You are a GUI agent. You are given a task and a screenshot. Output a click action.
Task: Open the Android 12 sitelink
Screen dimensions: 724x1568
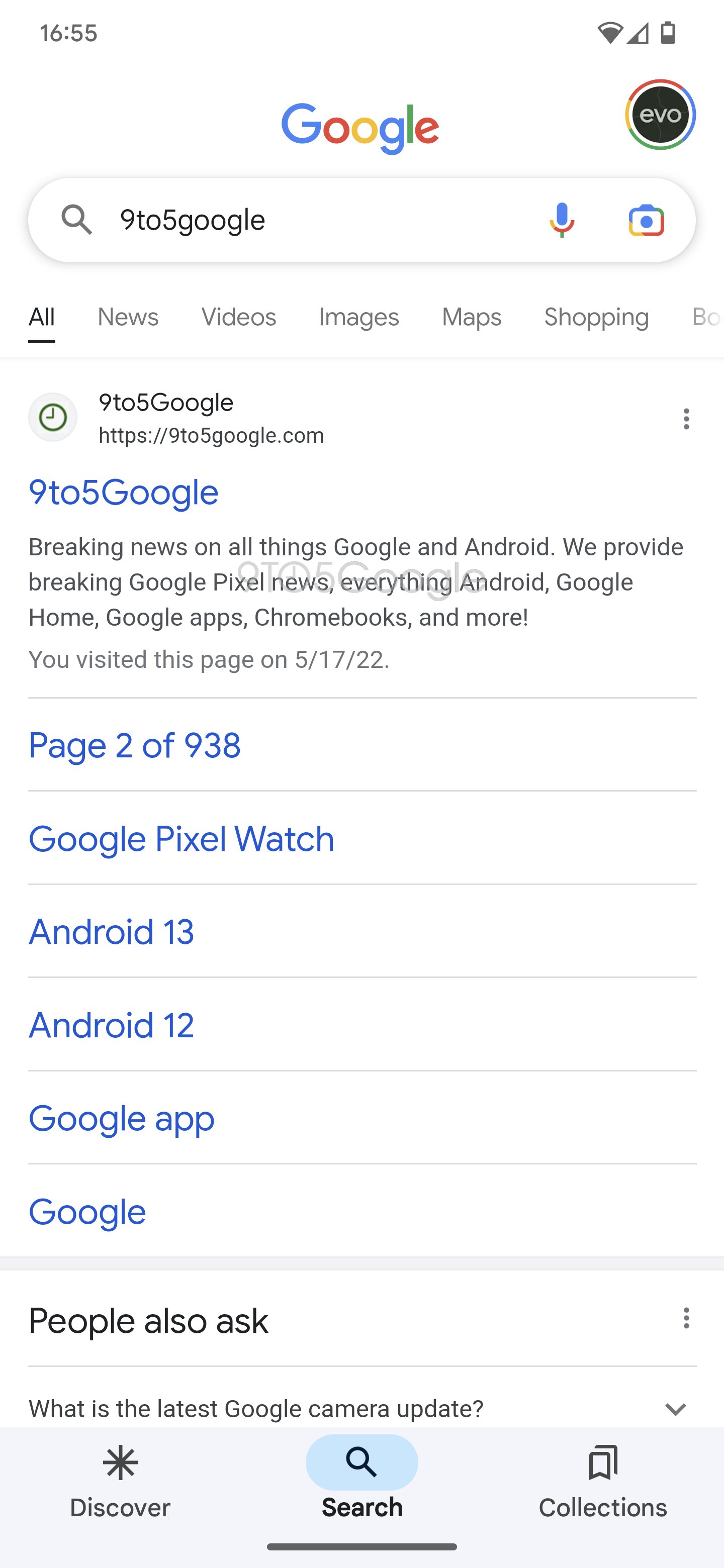click(x=112, y=1025)
